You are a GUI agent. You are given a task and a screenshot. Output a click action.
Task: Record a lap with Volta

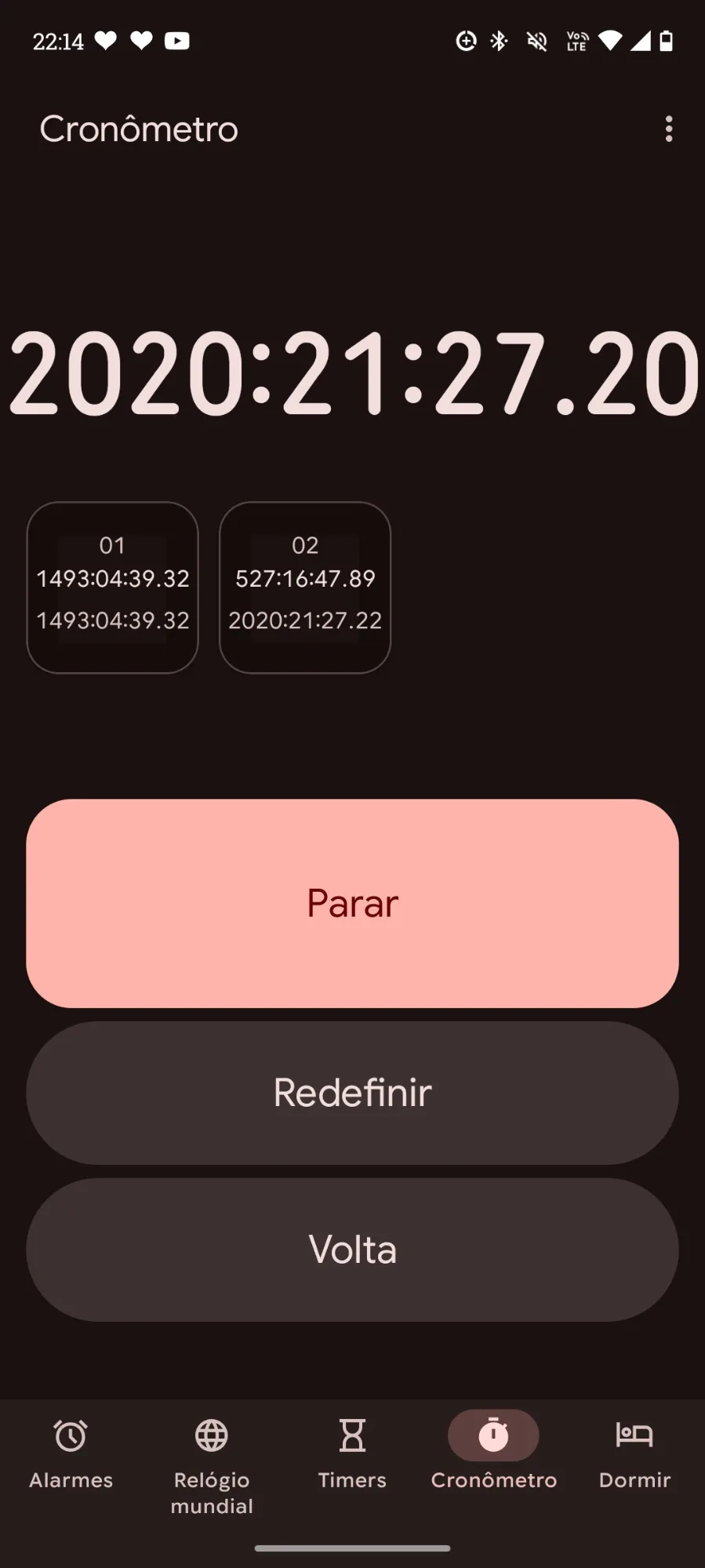click(x=352, y=1250)
